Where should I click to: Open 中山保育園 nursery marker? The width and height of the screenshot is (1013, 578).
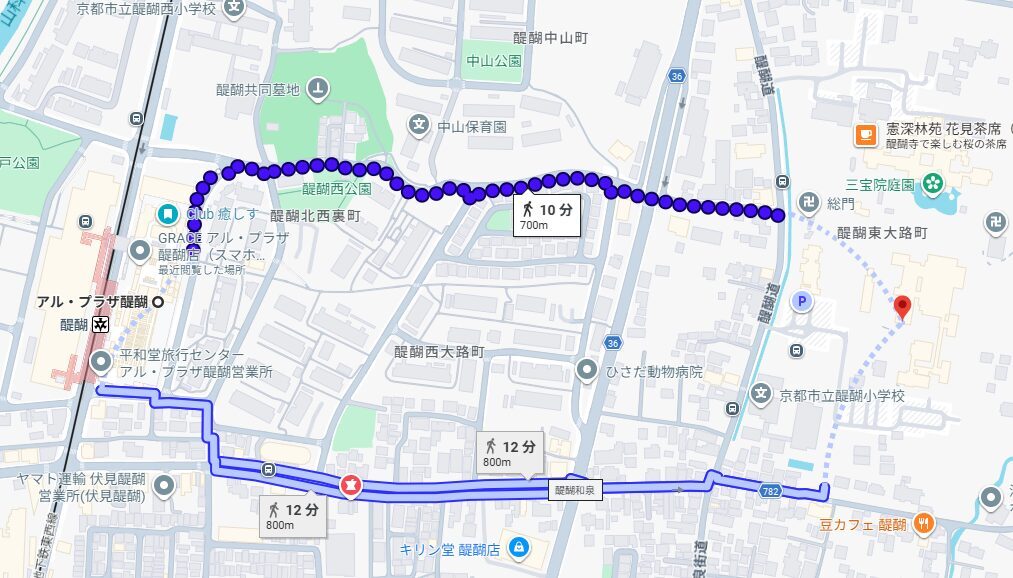click(x=420, y=126)
